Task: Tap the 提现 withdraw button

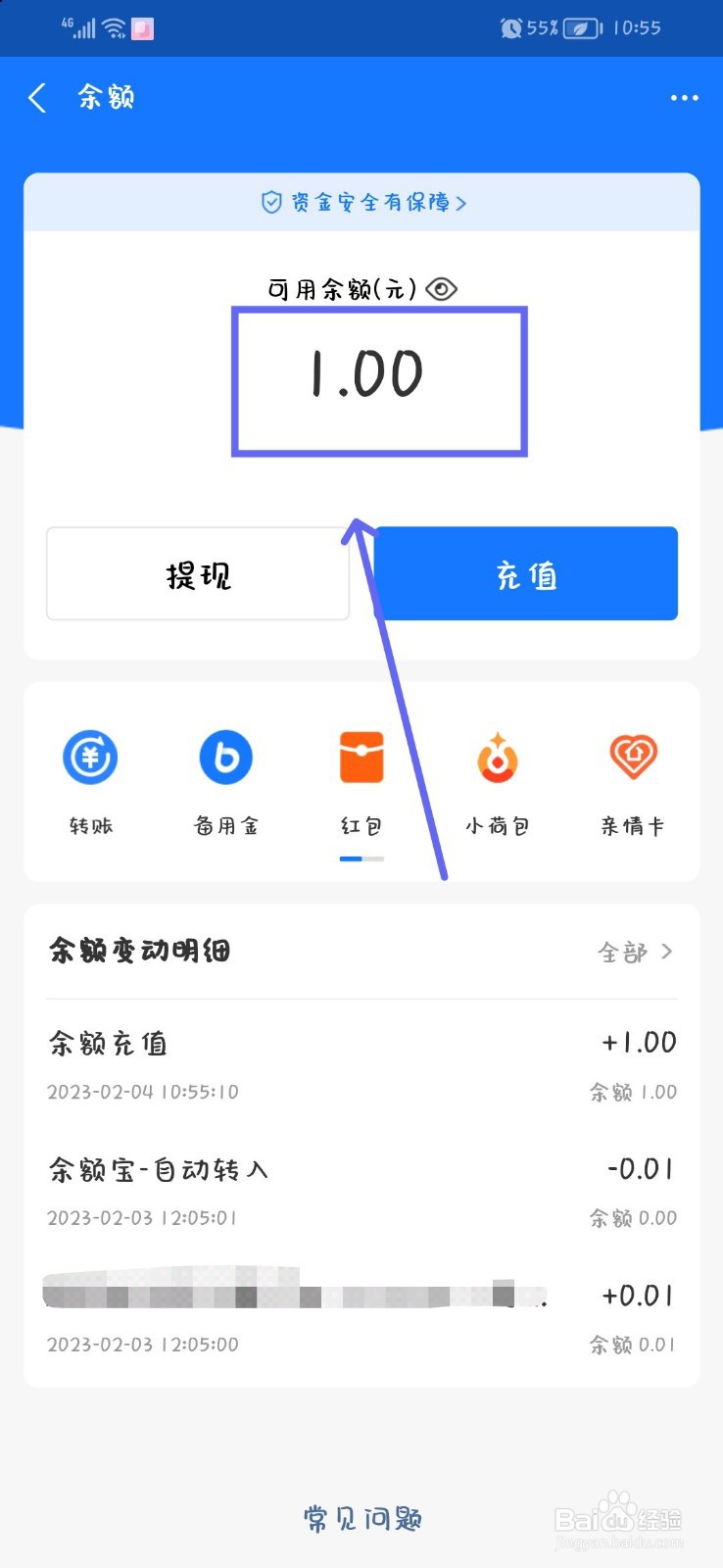Action: coord(197,574)
